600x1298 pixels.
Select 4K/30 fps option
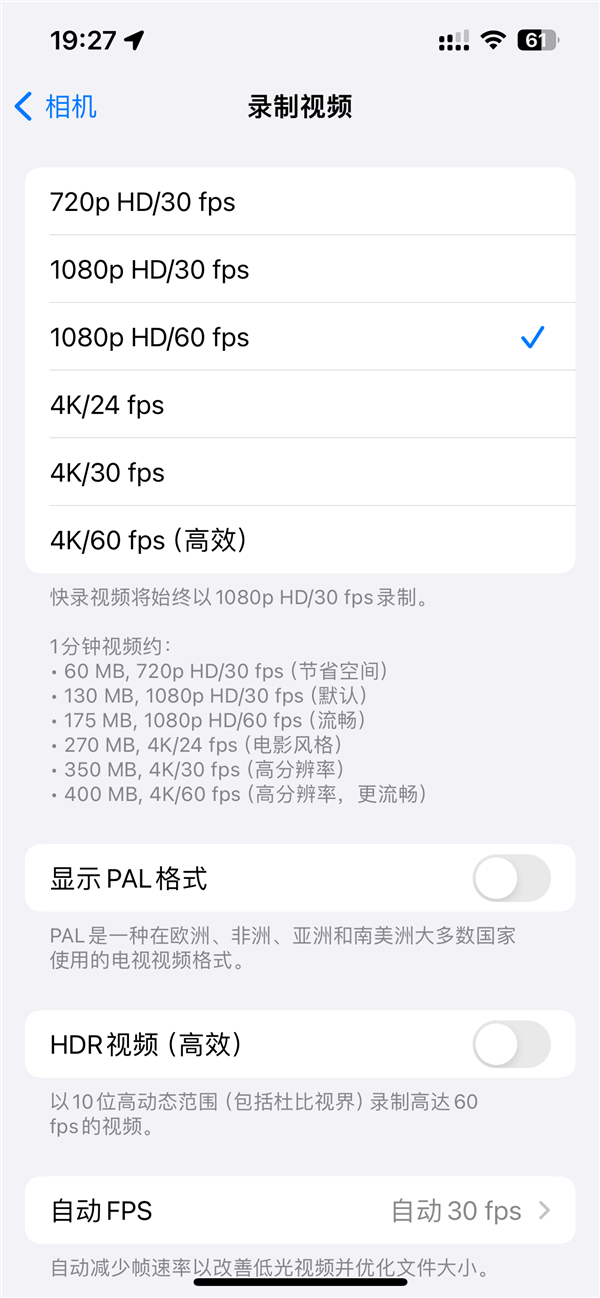(300, 473)
